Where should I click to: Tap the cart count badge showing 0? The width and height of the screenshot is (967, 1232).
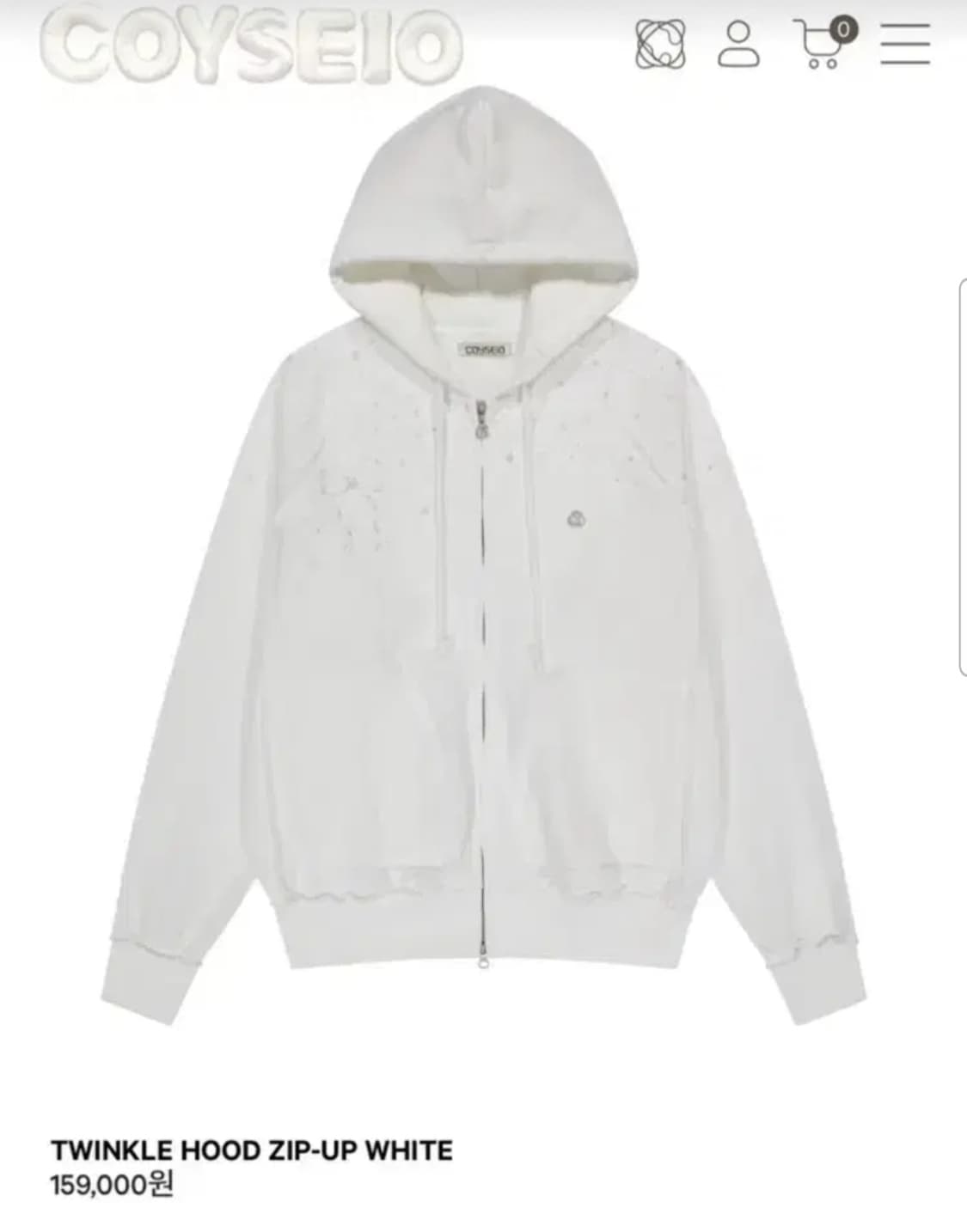843,30
